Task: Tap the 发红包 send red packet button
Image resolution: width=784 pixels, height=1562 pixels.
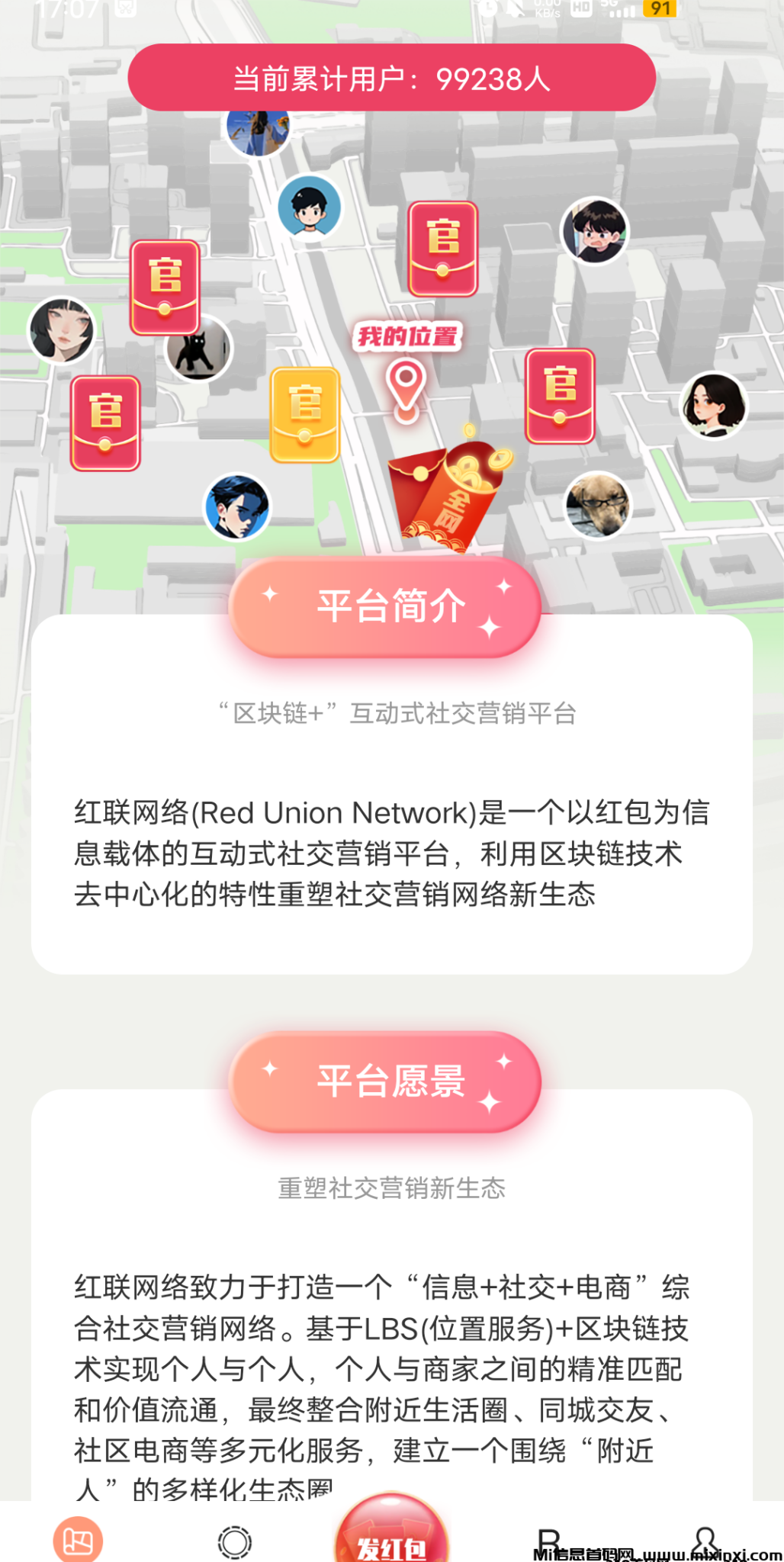Action: 391,1535
